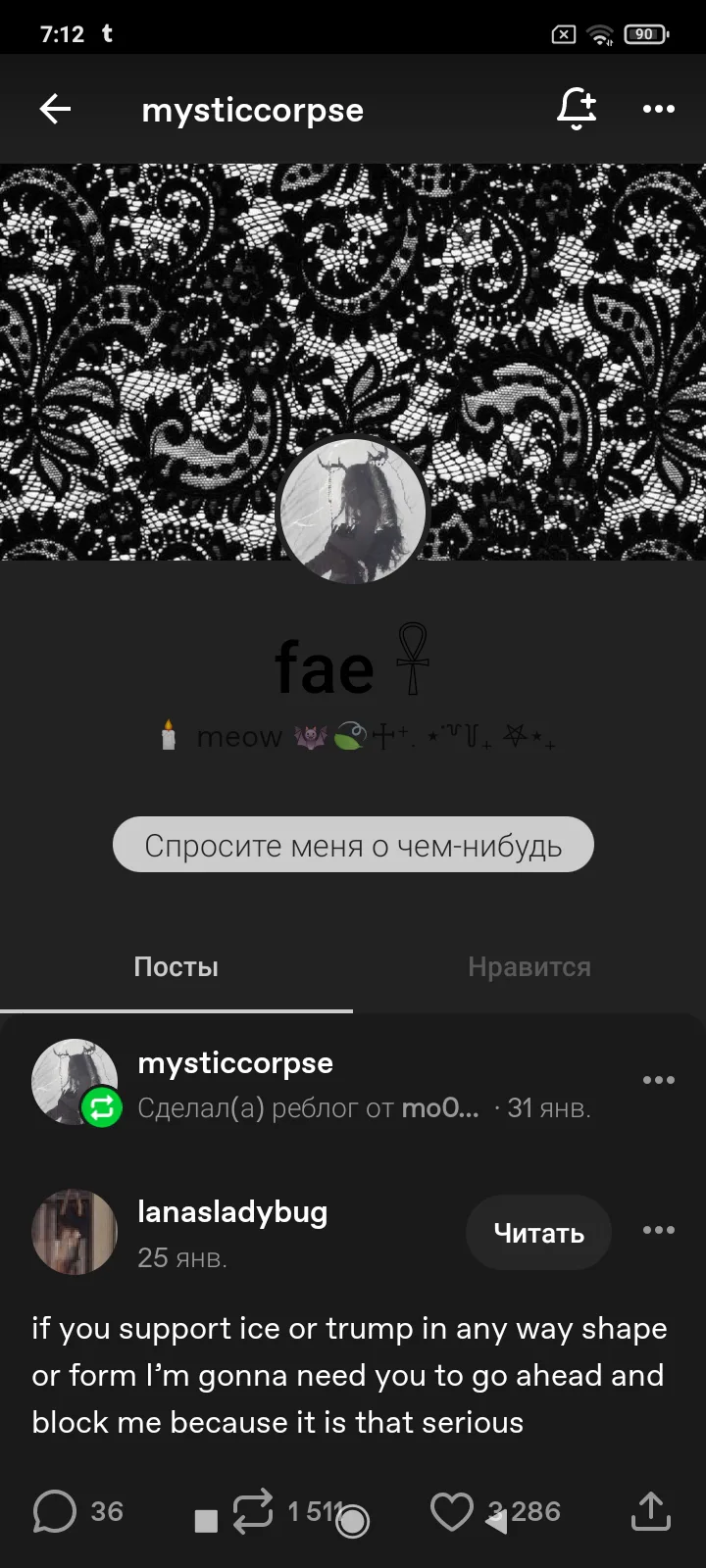Open options menu next to Читать

659,1230
